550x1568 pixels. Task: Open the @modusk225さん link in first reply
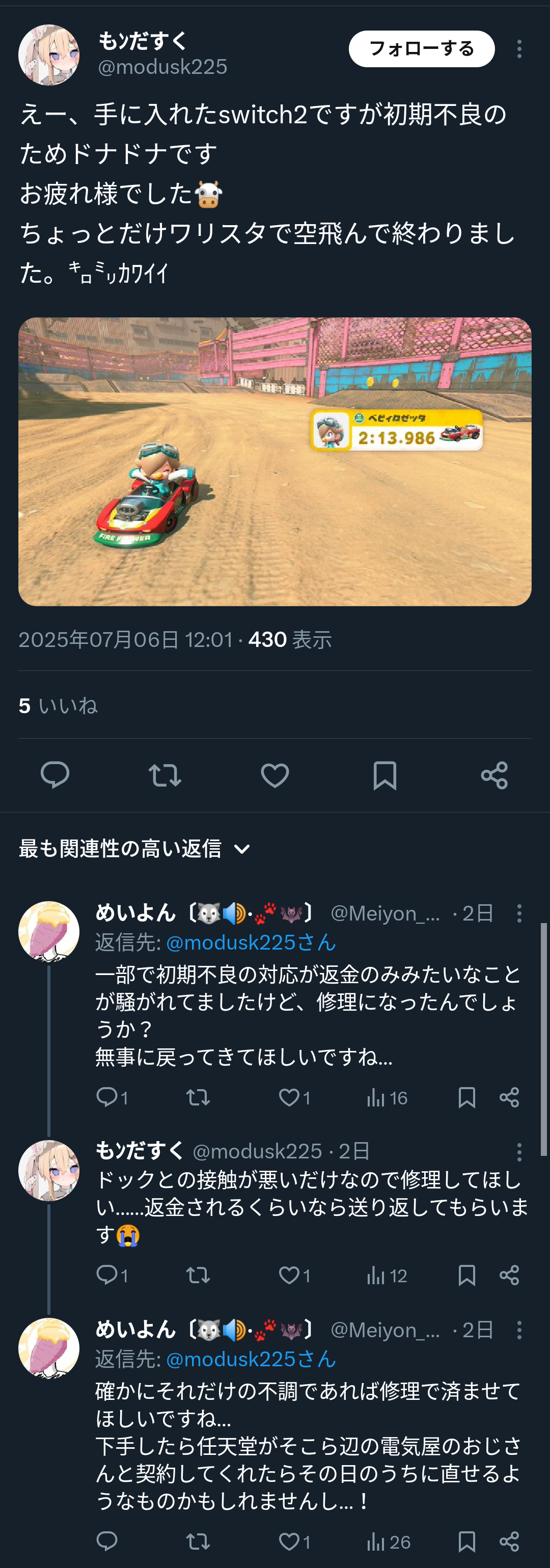point(251,942)
